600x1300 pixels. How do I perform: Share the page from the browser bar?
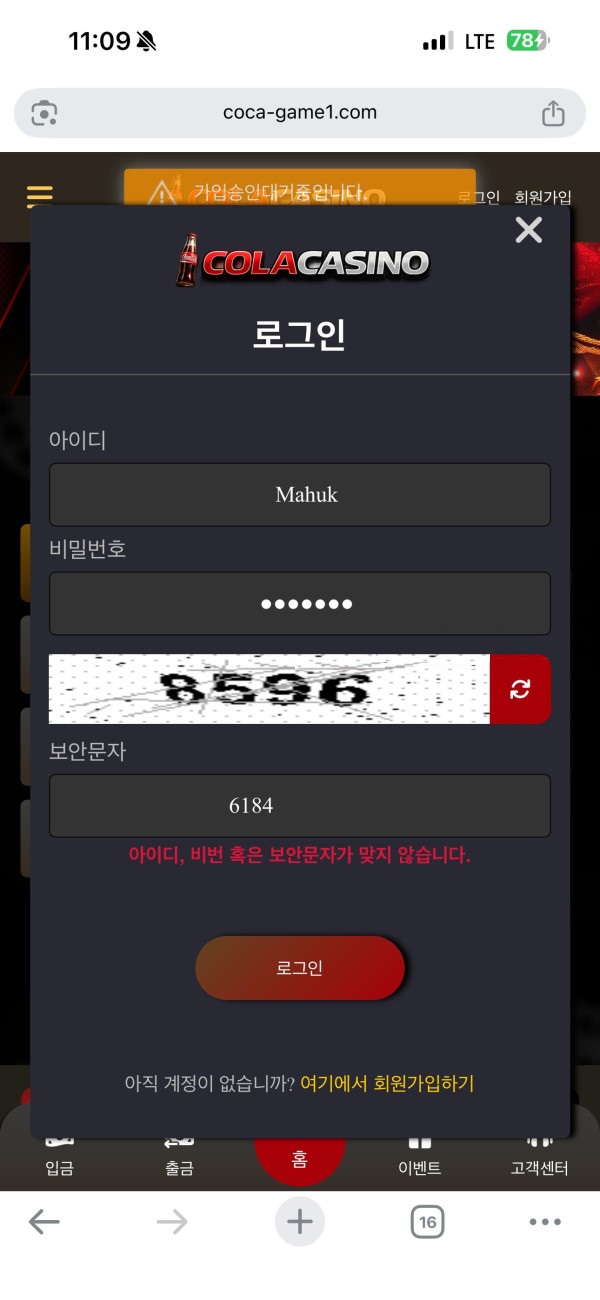(x=553, y=113)
